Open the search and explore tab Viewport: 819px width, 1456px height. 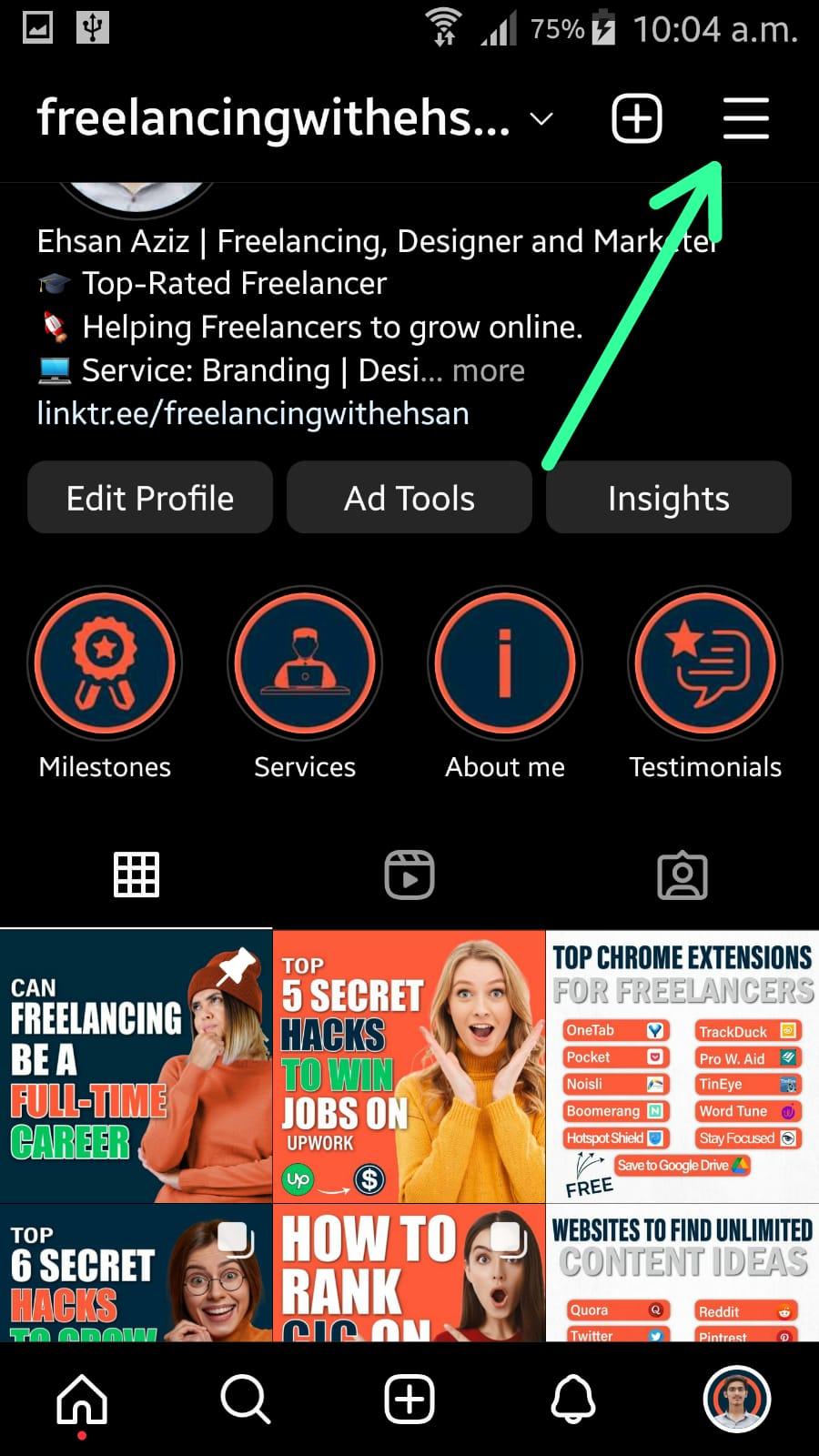(x=246, y=1399)
